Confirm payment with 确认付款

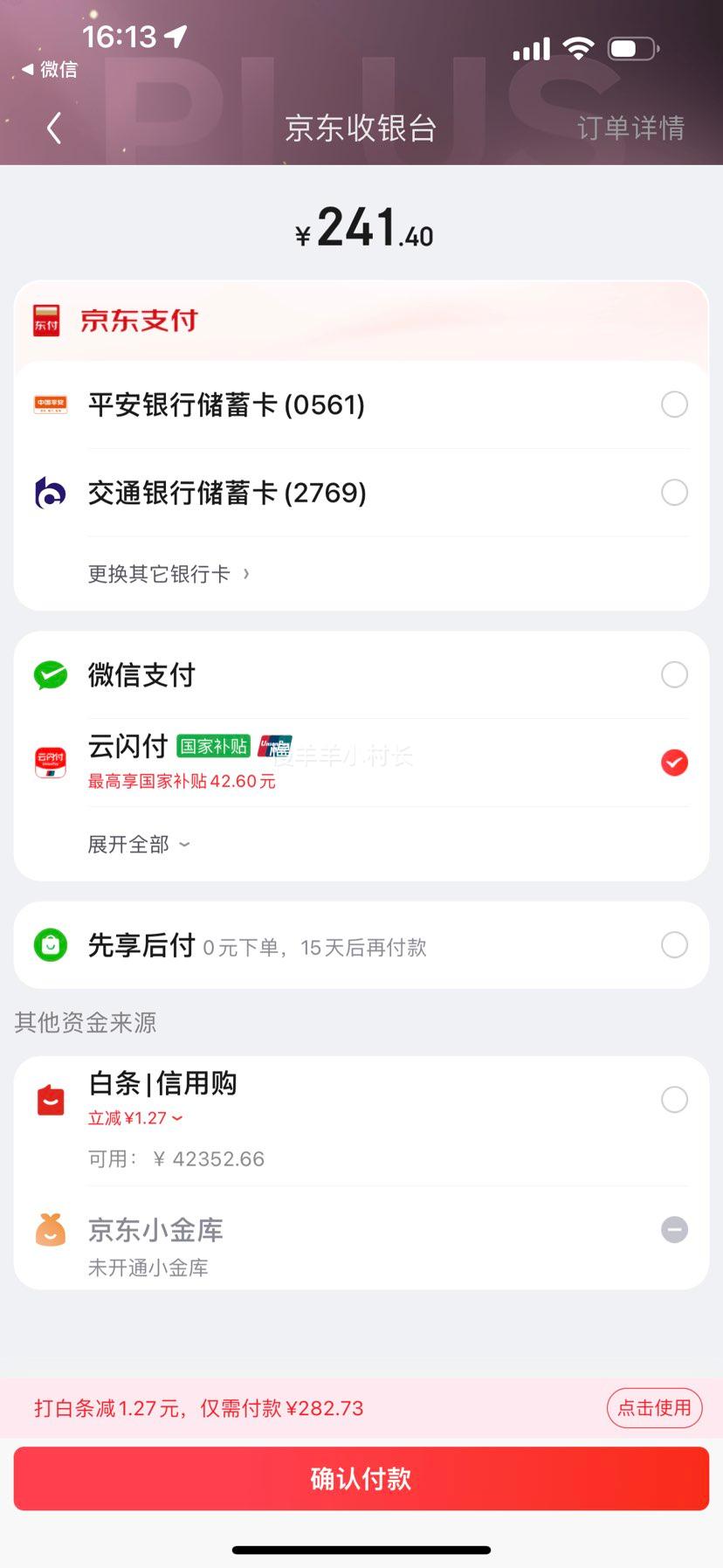pyautogui.click(x=361, y=1478)
